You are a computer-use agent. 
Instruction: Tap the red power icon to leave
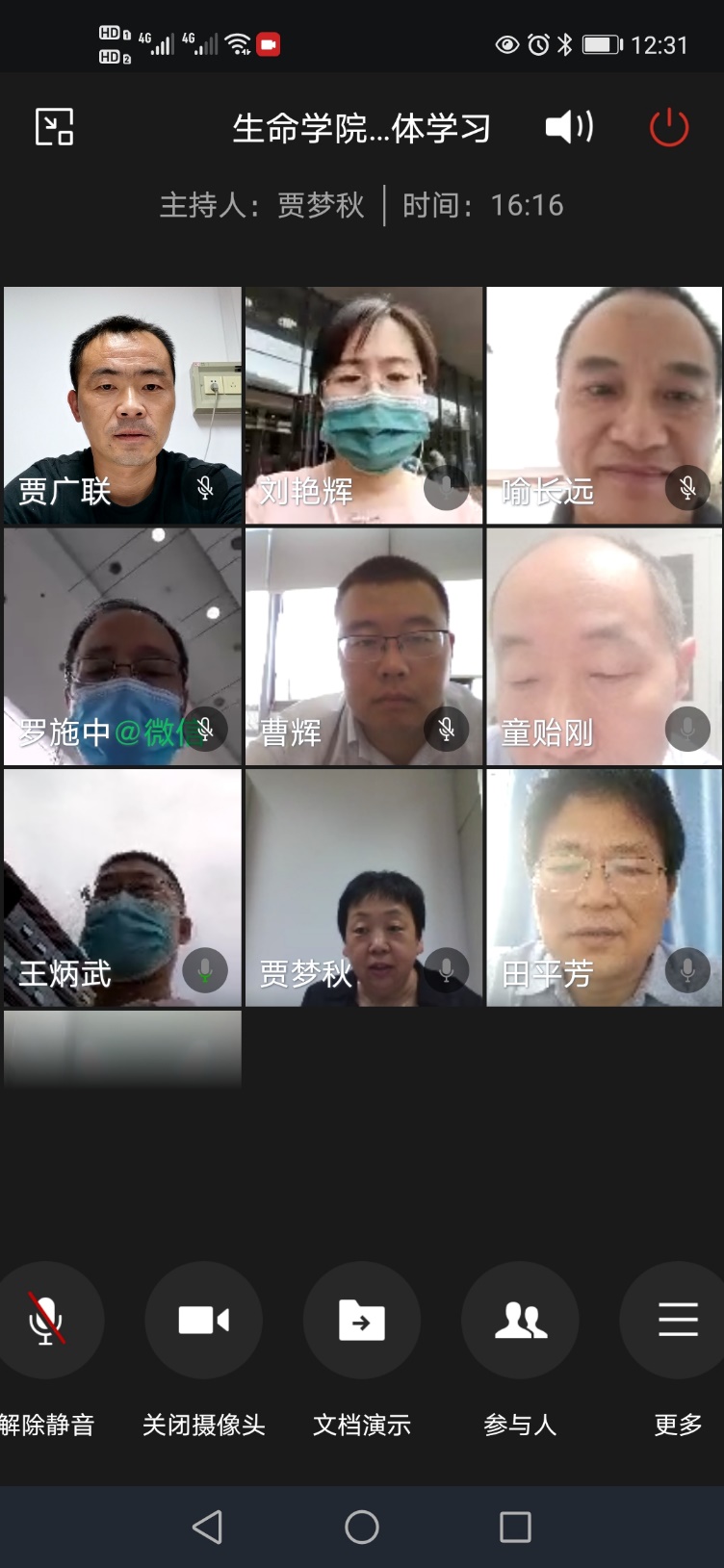[x=669, y=127]
